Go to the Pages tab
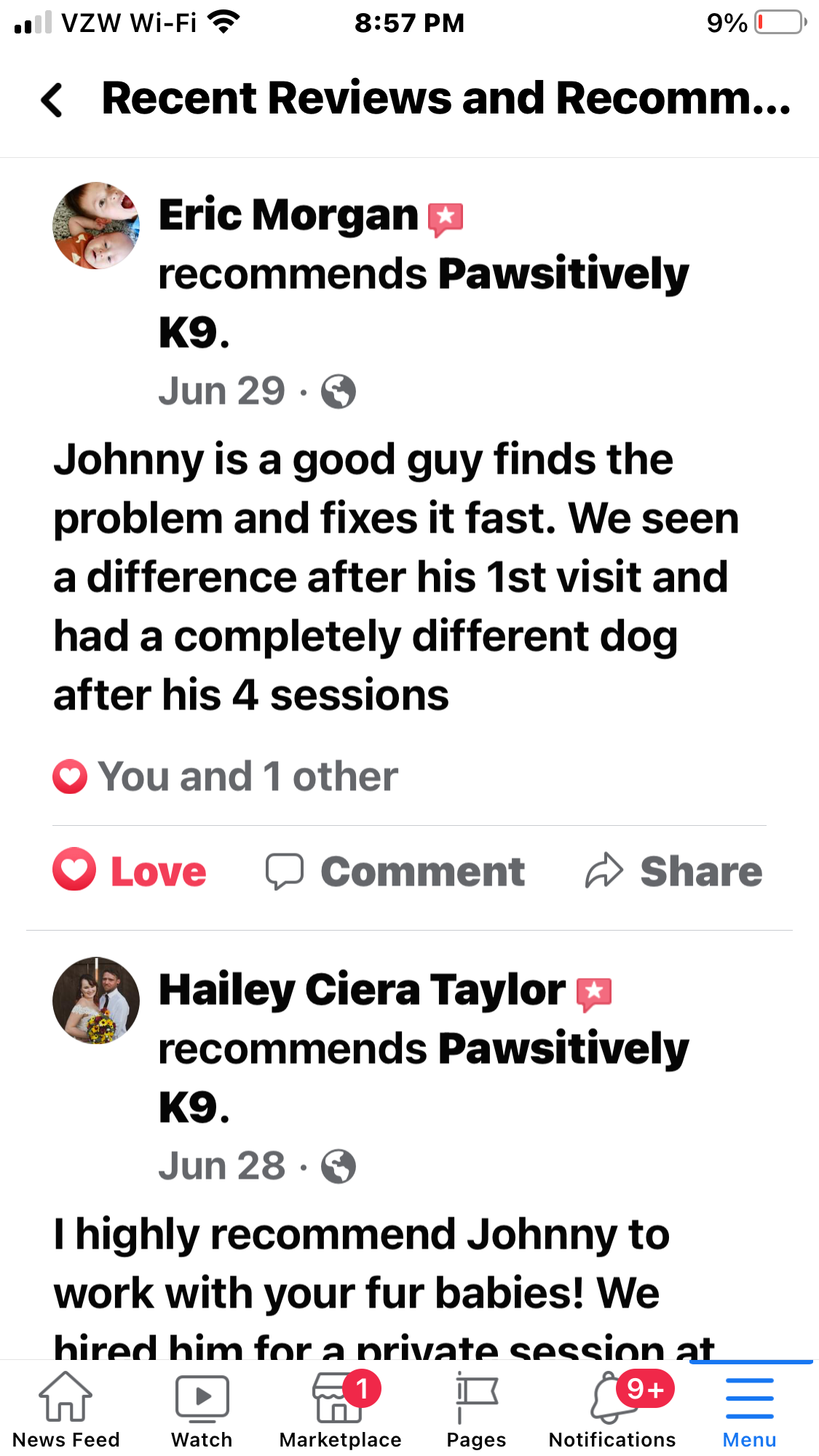Screen dimensions: 819x1456 click(476, 1409)
